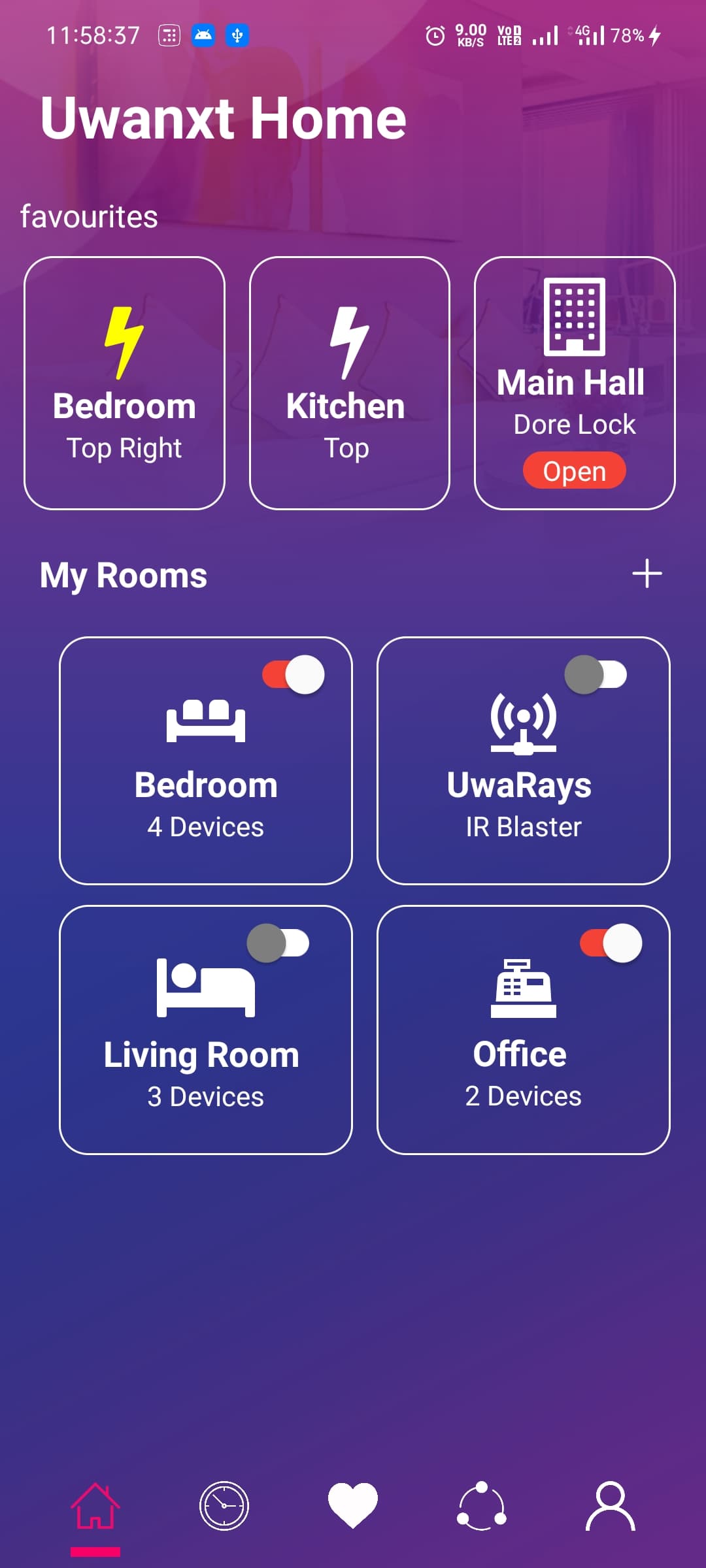Tap the Bedroom Top Right favourite card
This screenshot has width=706, height=1568.
(x=123, y=382)
